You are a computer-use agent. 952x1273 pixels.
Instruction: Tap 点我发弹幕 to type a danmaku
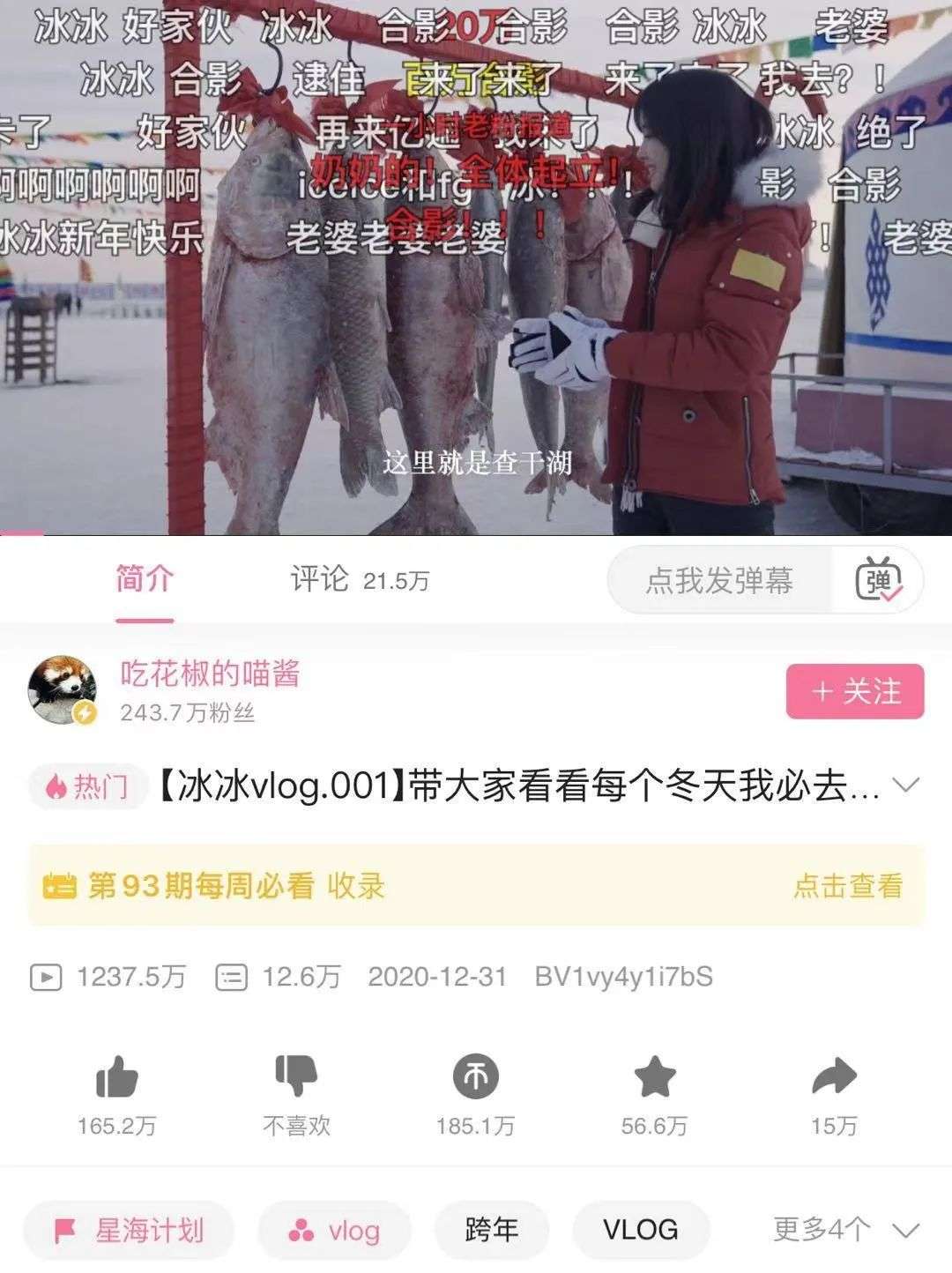723,580
